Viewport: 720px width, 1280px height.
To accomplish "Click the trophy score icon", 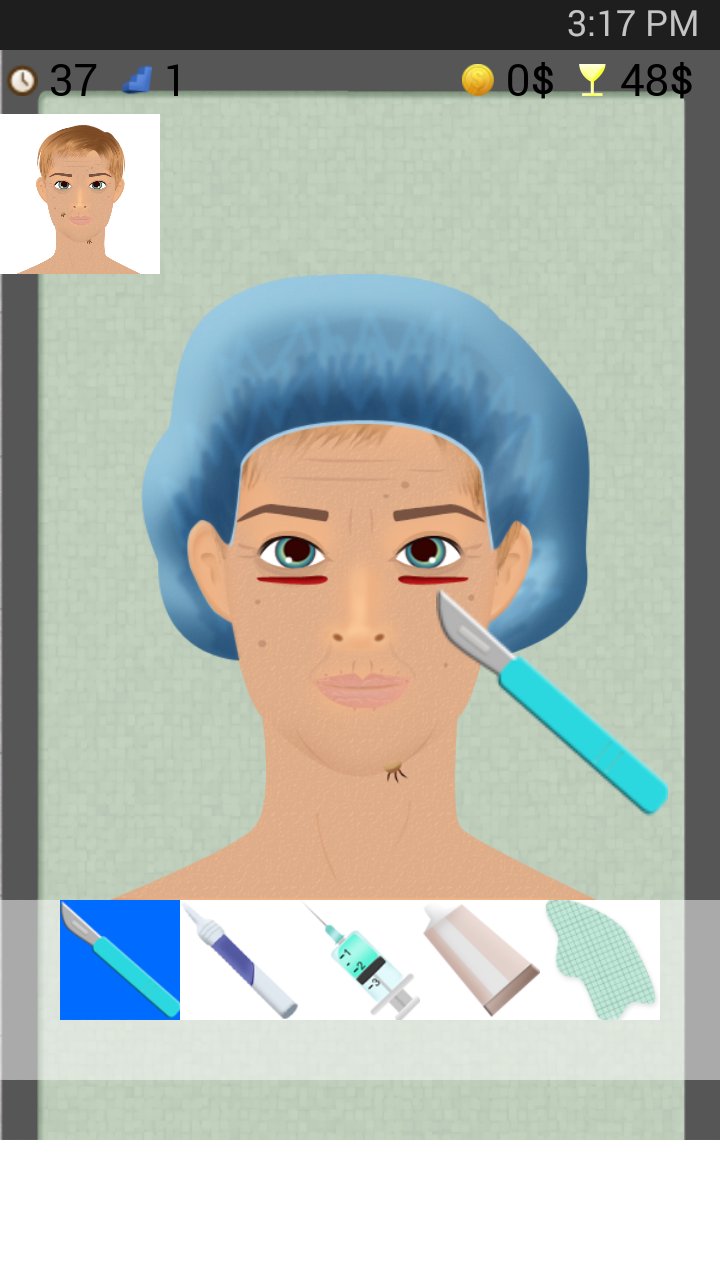I will pyautogui.click(x=592, y=80).
